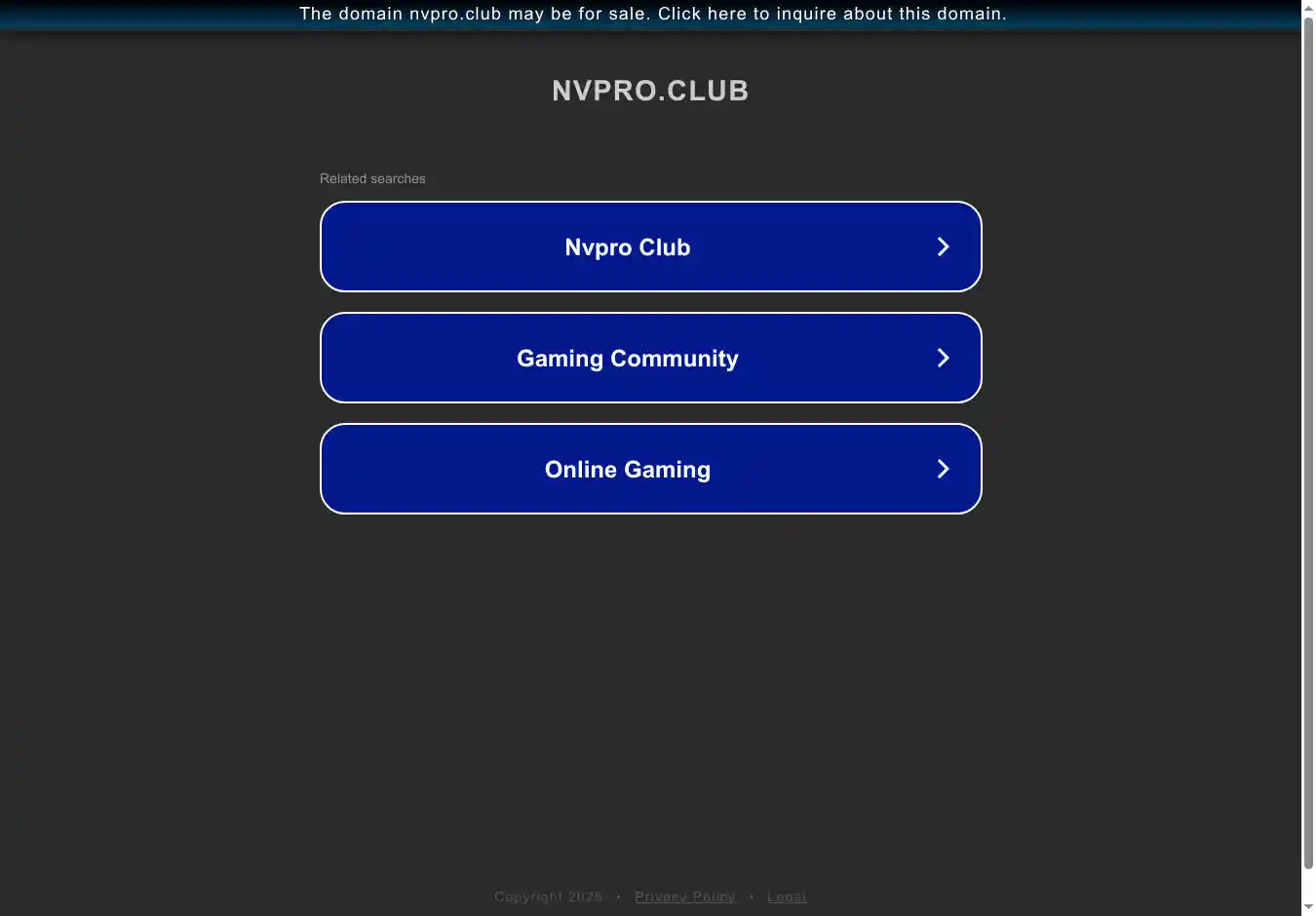This screenshot has height=916, width=1316.
Task: Open the Nvpro Club related search
Action: pos(650,247)
